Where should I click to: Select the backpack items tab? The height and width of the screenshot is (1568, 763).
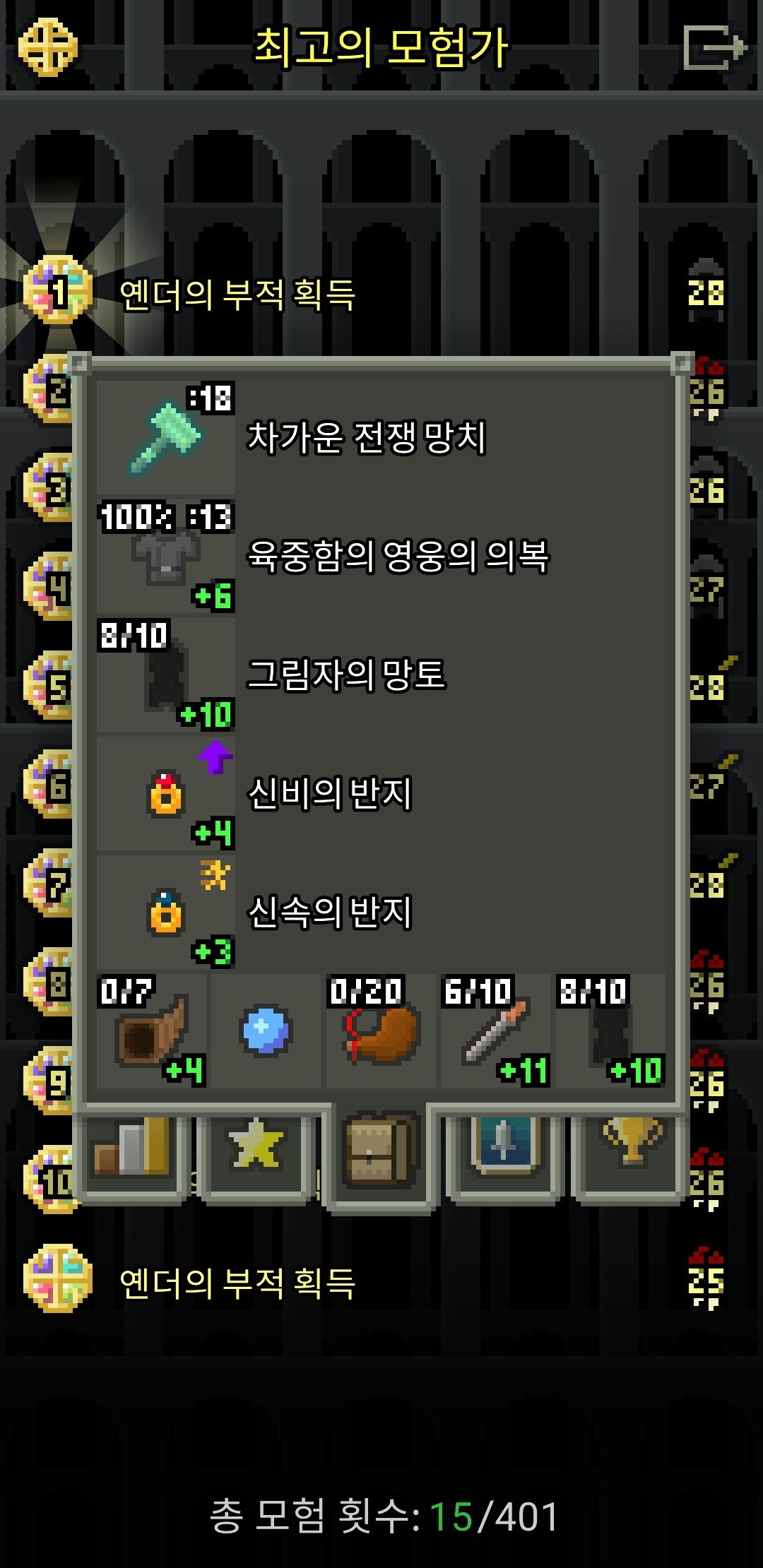379,1153
